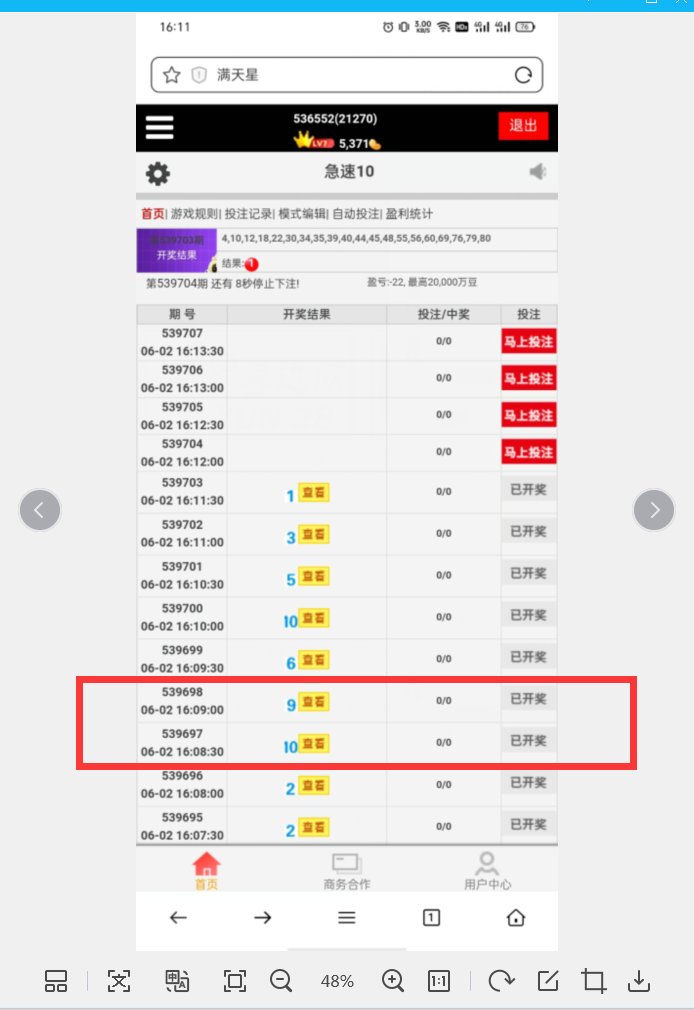This screenshot has height=1010, width=694.
Task: Fit image to the window
Action: (235, 981)
